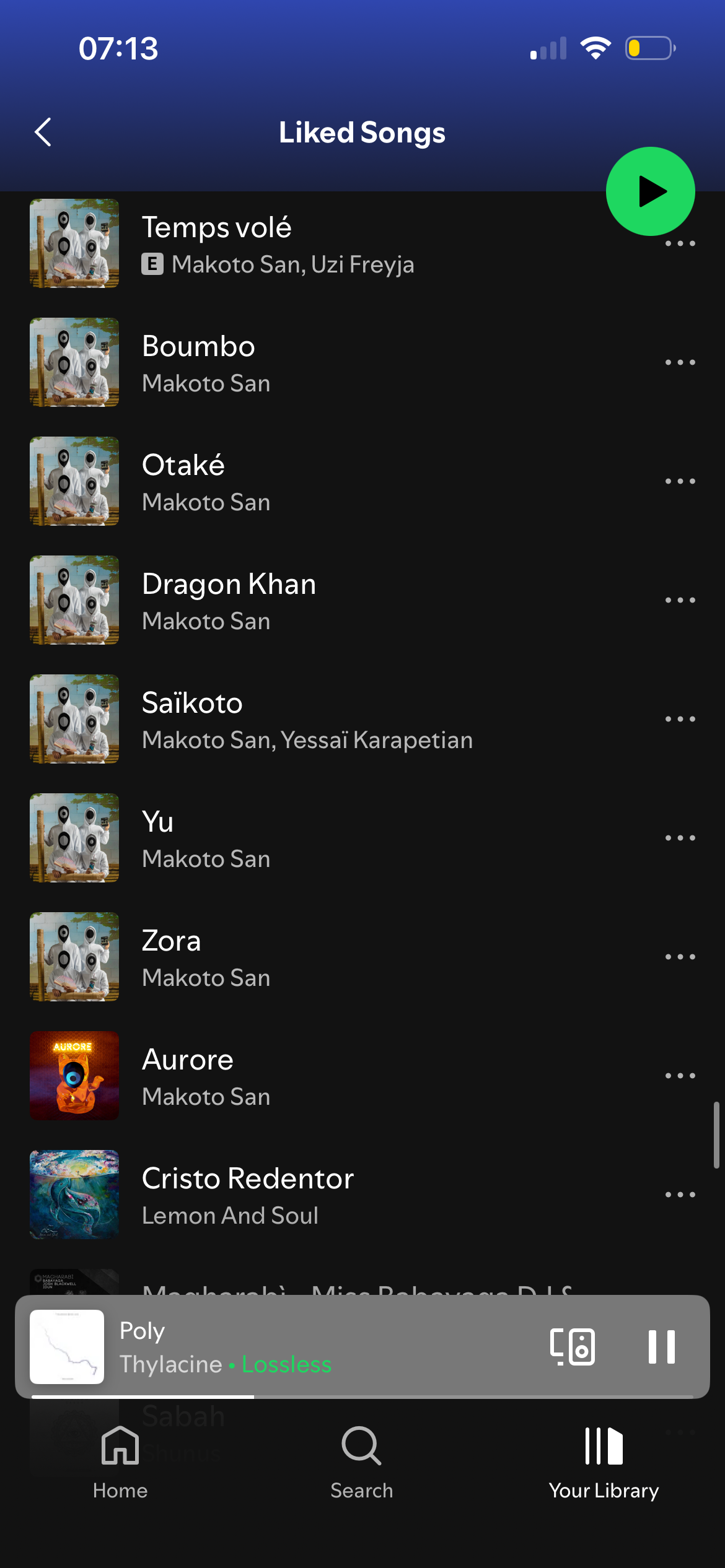Screen dimensions: 725x1568
Task: Switch to the Search tab
Action: click(362, 1461)
